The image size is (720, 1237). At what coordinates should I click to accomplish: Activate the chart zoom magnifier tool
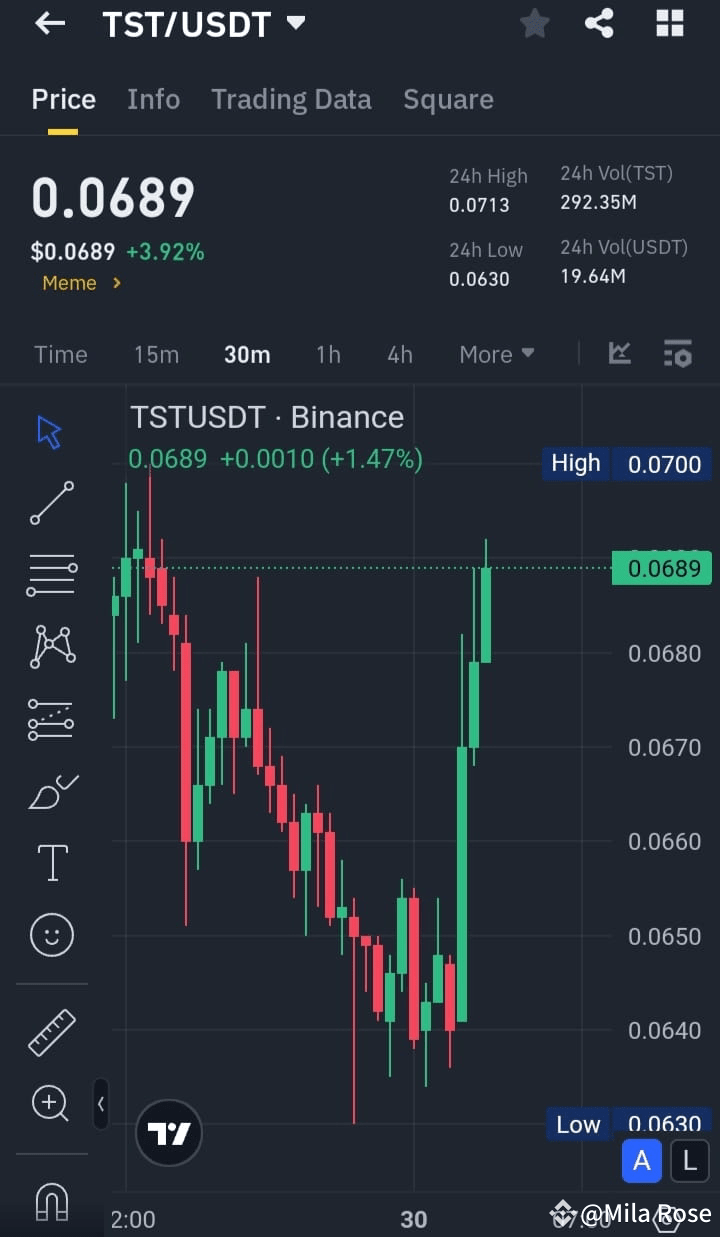pos(50,1103)
